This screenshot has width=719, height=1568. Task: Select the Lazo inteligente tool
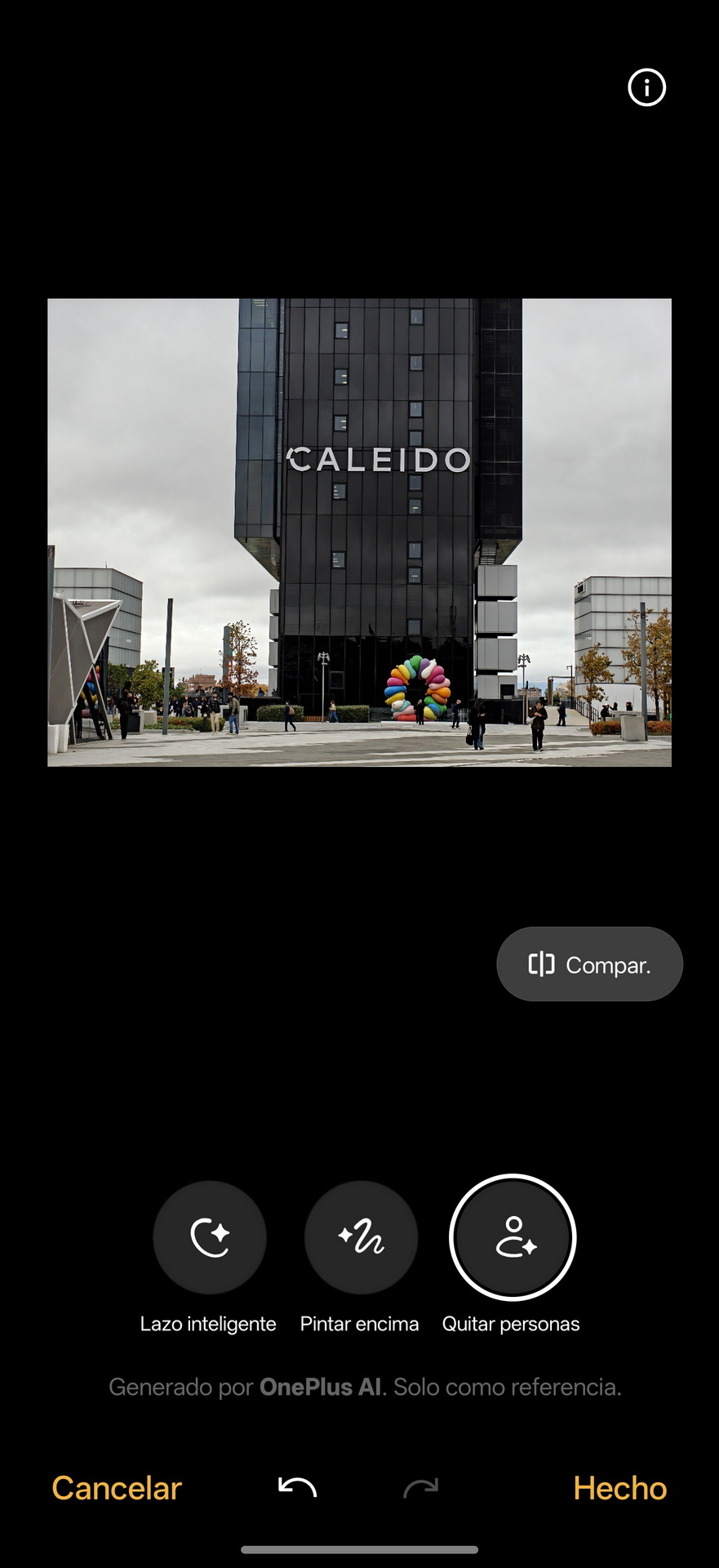point(210,1237)
